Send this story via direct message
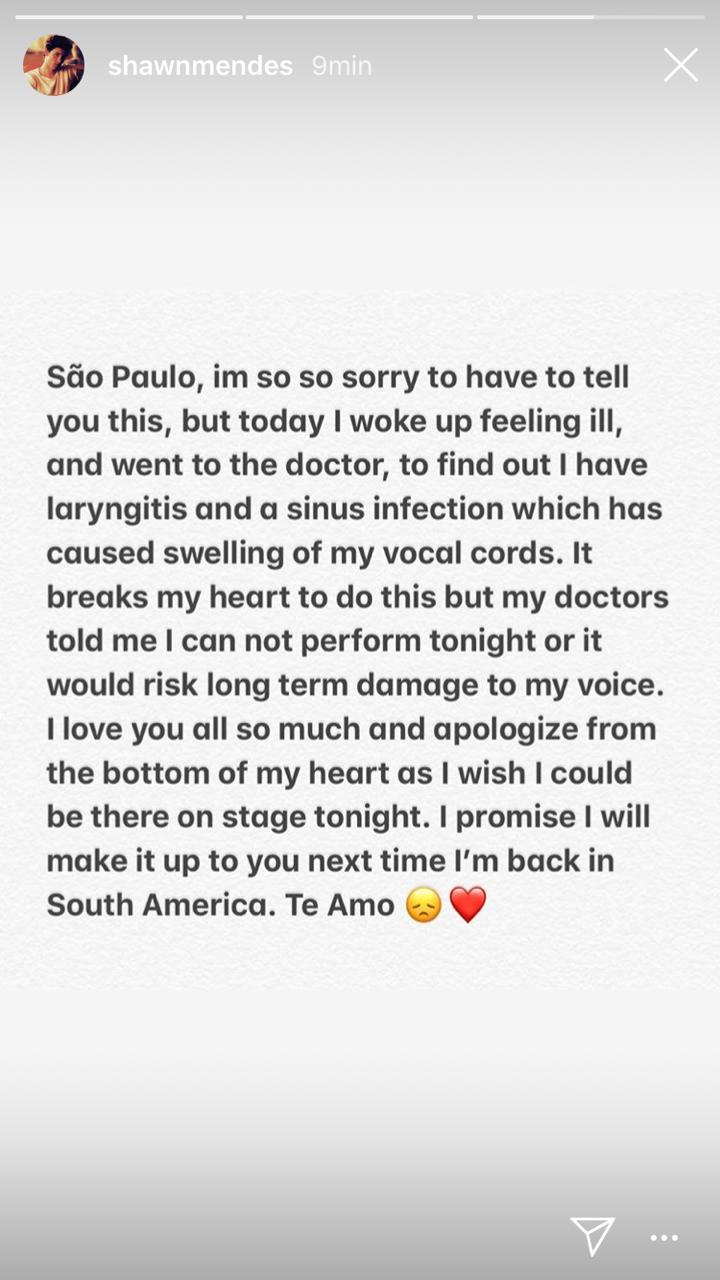 [592, 1236]
